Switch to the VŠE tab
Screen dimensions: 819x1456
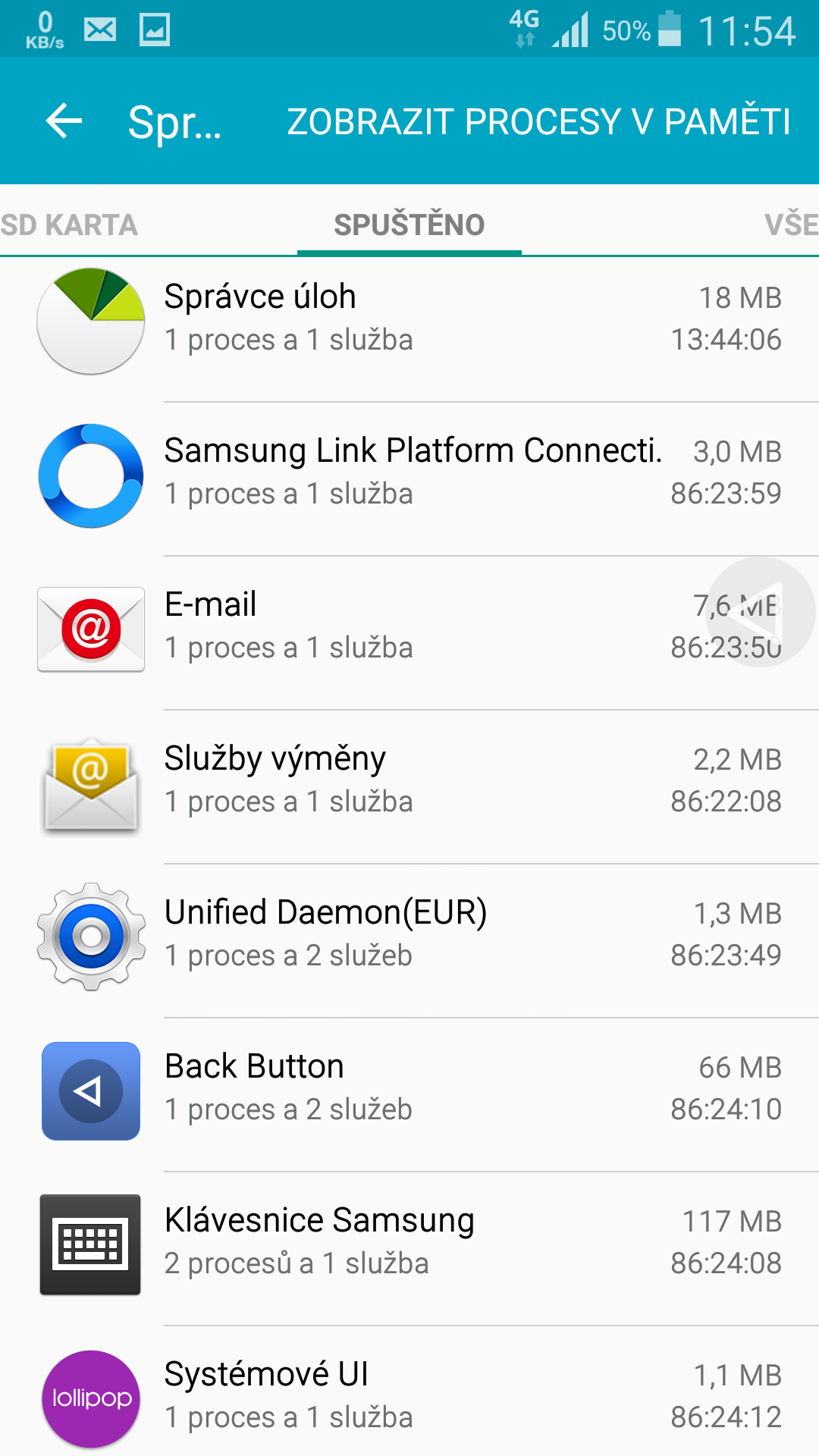click(x=790, y=225)
